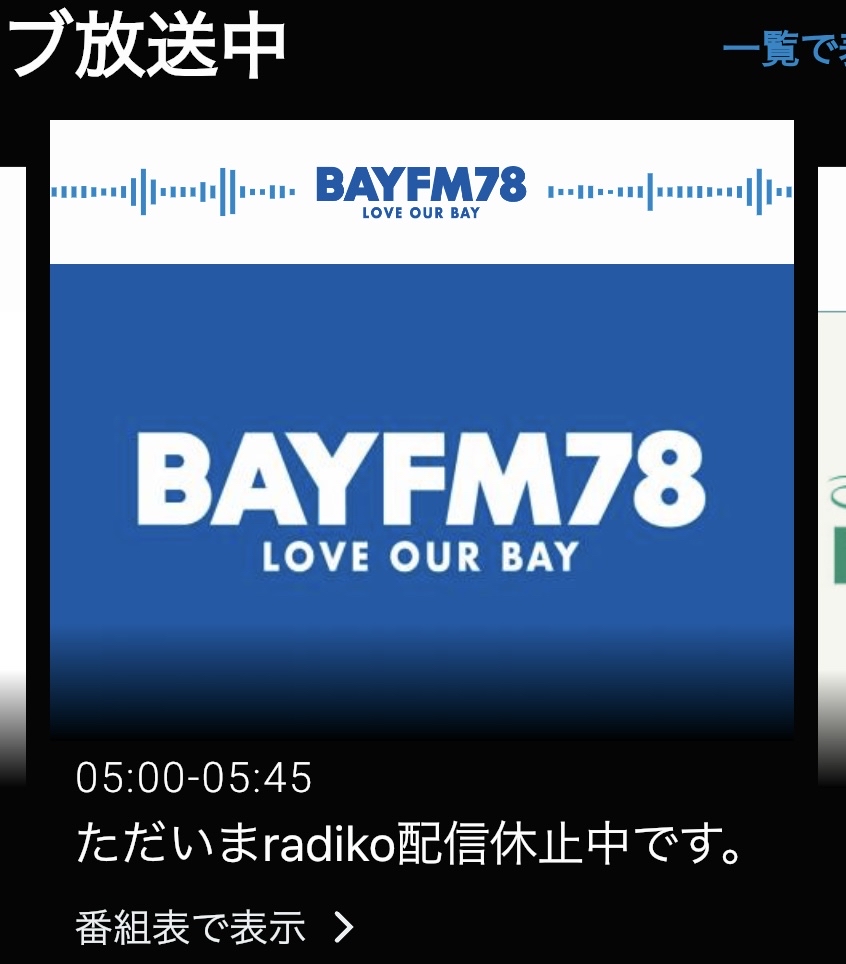Open 番組表で表示 program guide link
846x964 pixels.
[215, 927]
